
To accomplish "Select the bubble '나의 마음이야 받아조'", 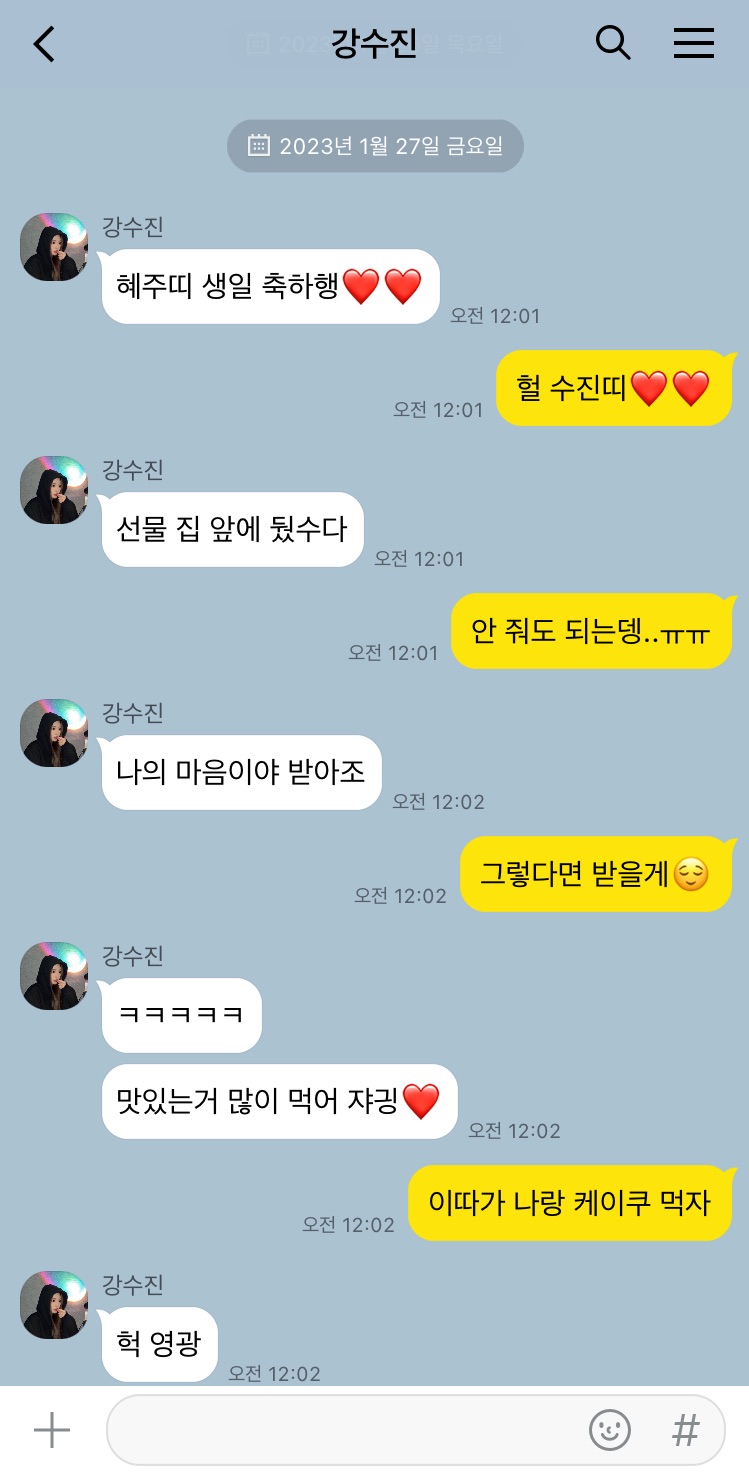I will (239, 771).
